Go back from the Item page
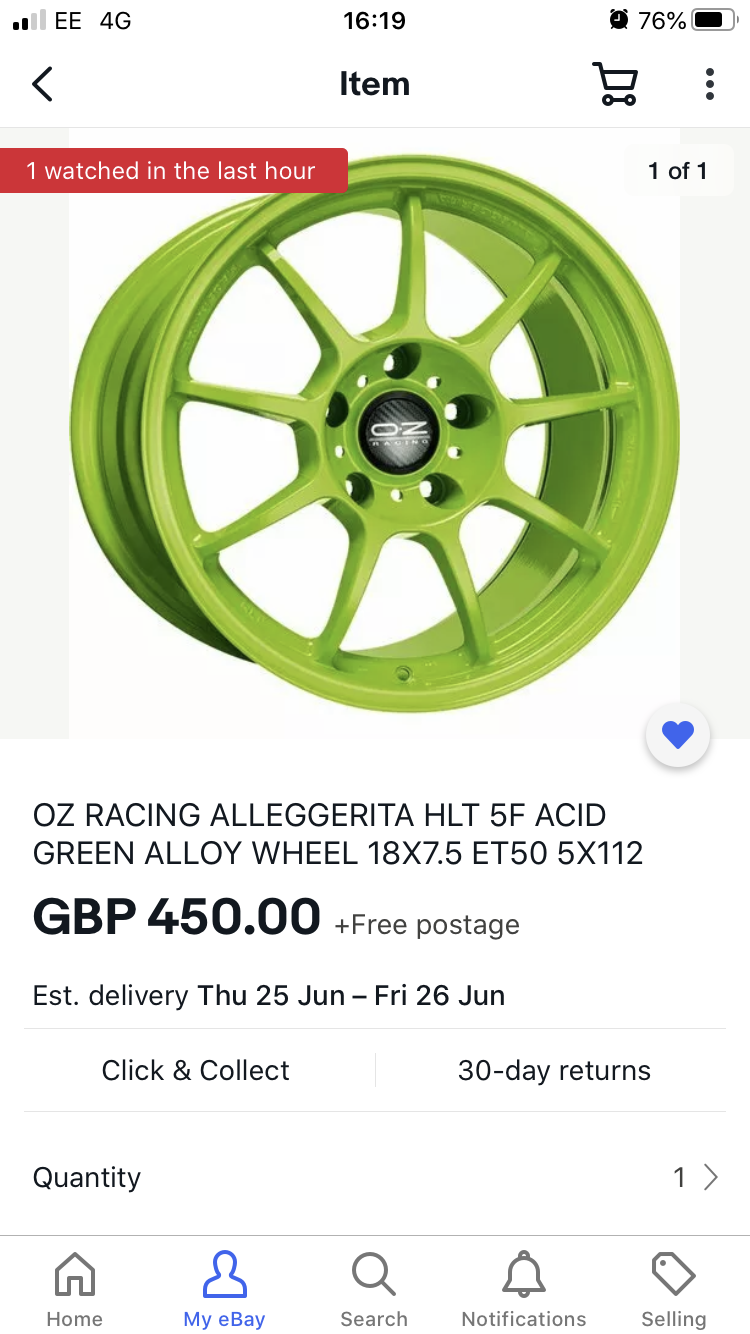The image size is (750, 1334). coord(42,84)
